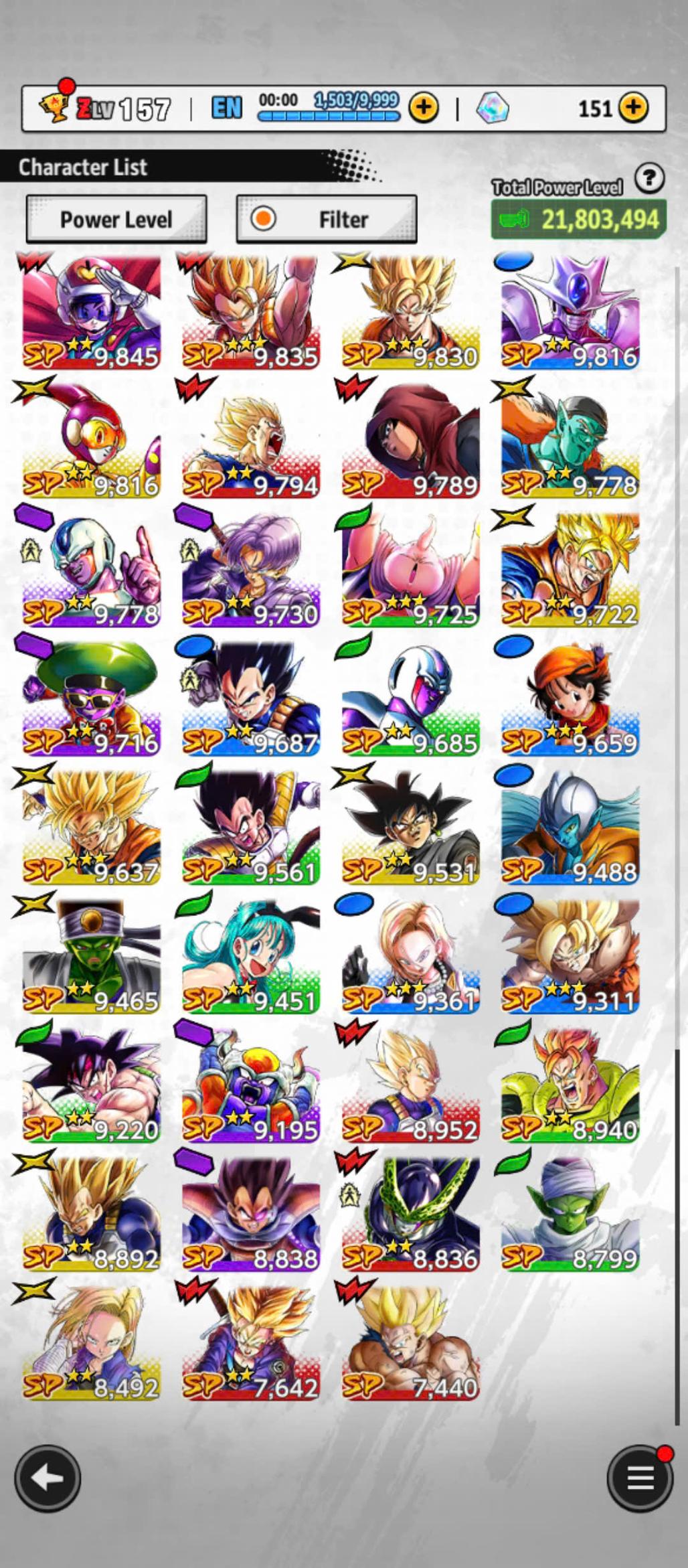Add crystals with the plus button next to 151

pos(632,107)
